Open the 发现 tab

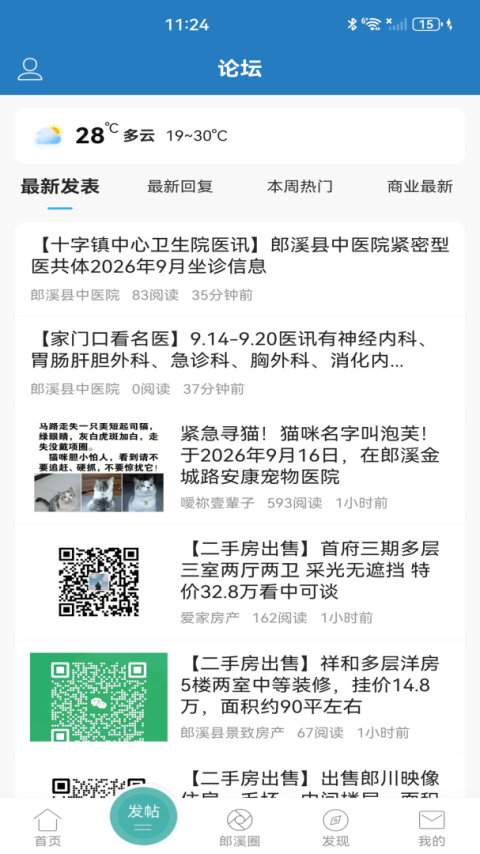tap(336, 828)
